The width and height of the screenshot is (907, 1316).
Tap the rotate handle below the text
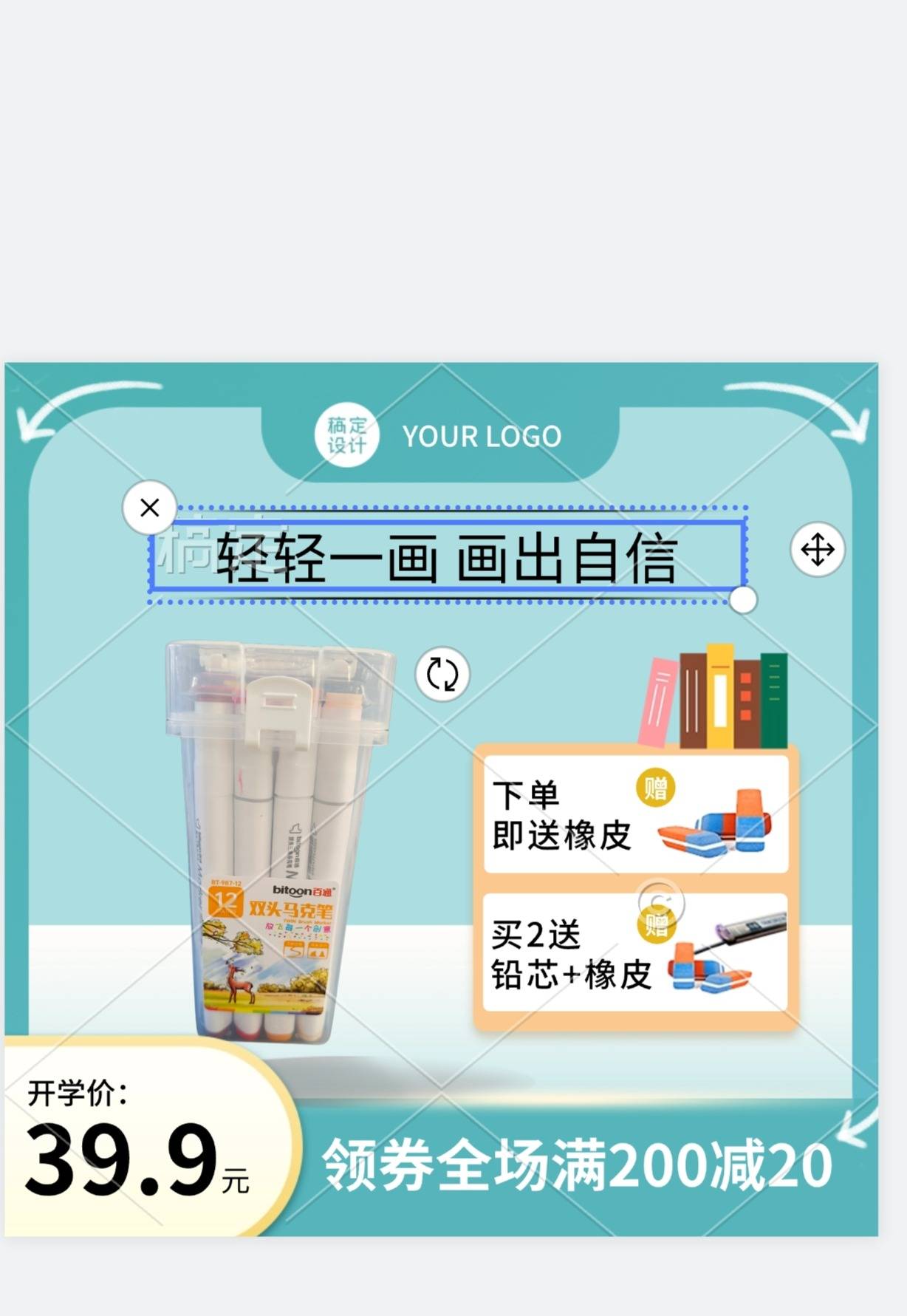pyautogui.click(x=442, y=674)
